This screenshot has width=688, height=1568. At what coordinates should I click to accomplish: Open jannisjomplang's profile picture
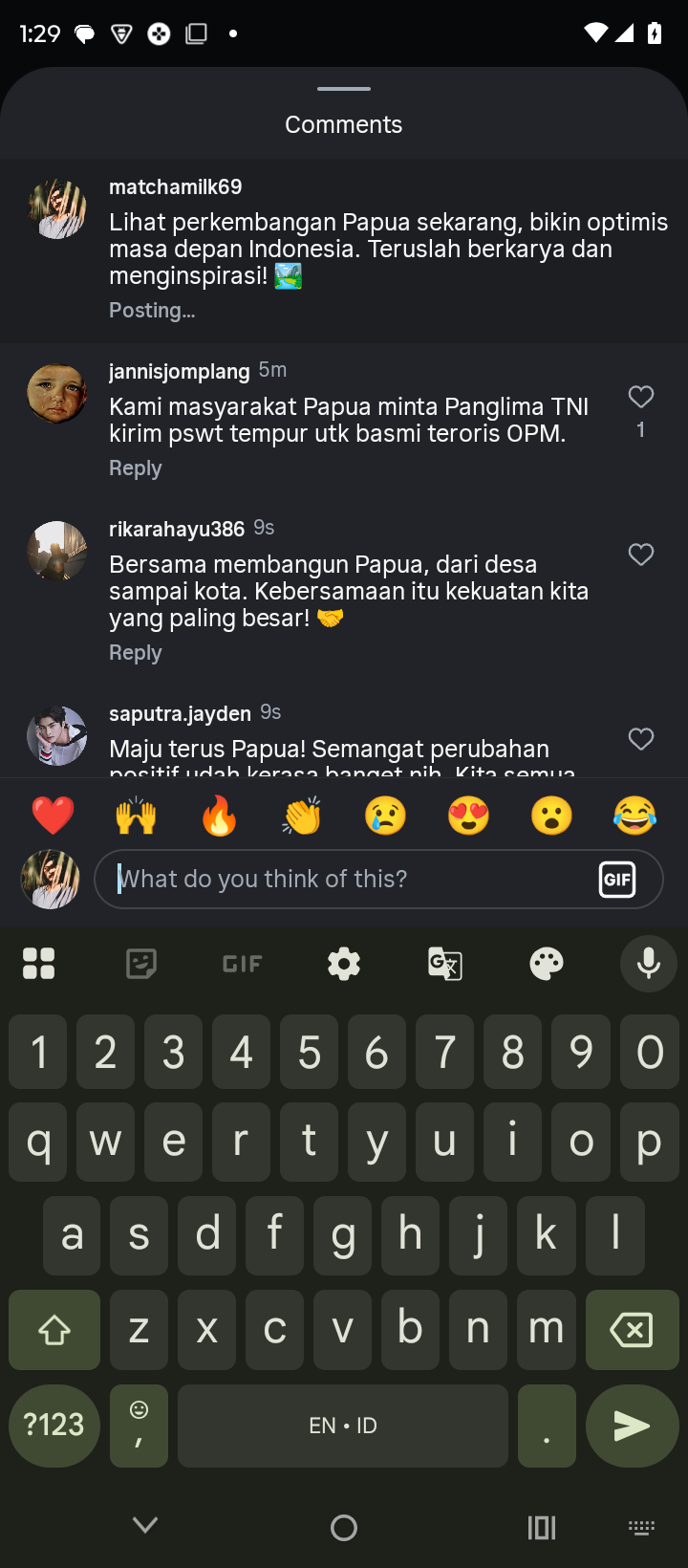click(x=57, y=393)
